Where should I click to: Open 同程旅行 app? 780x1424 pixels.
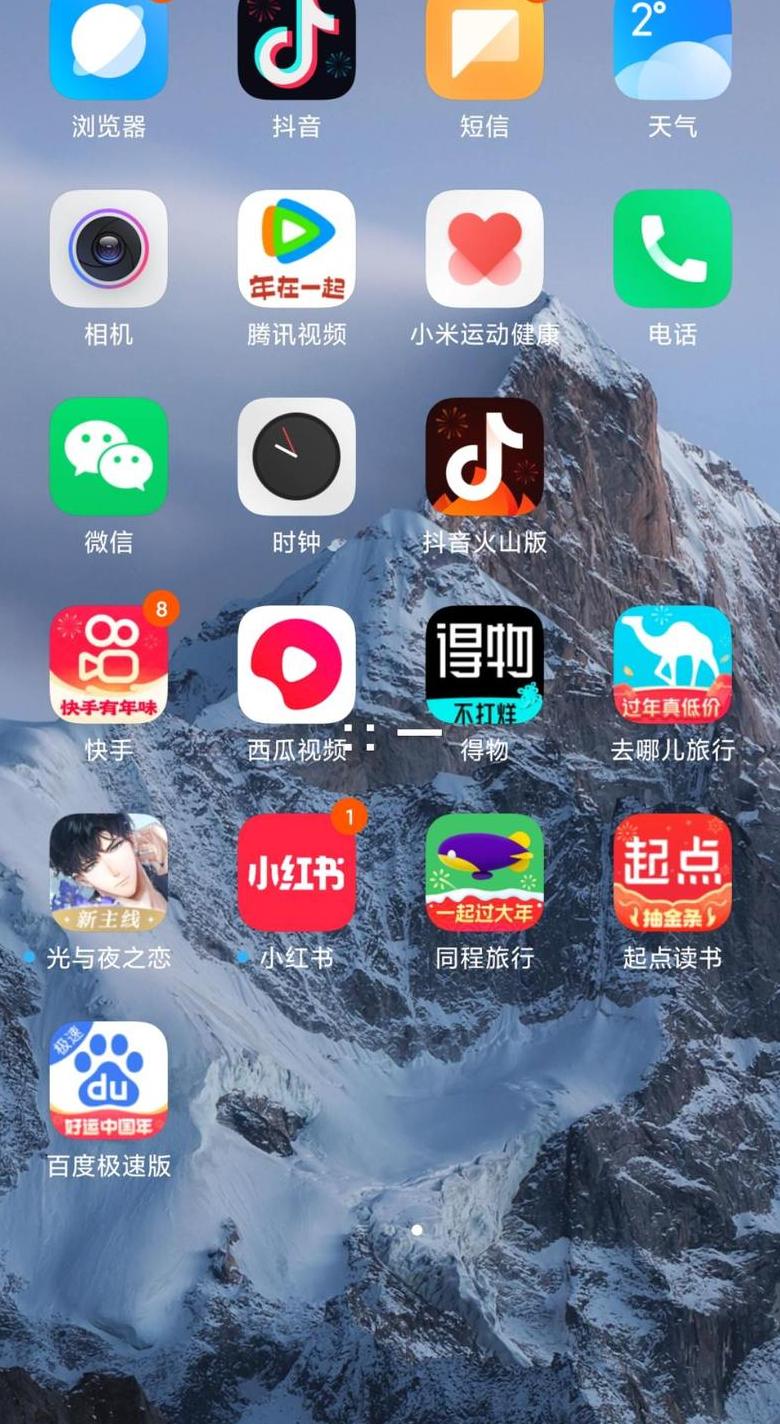pos(484,872)
